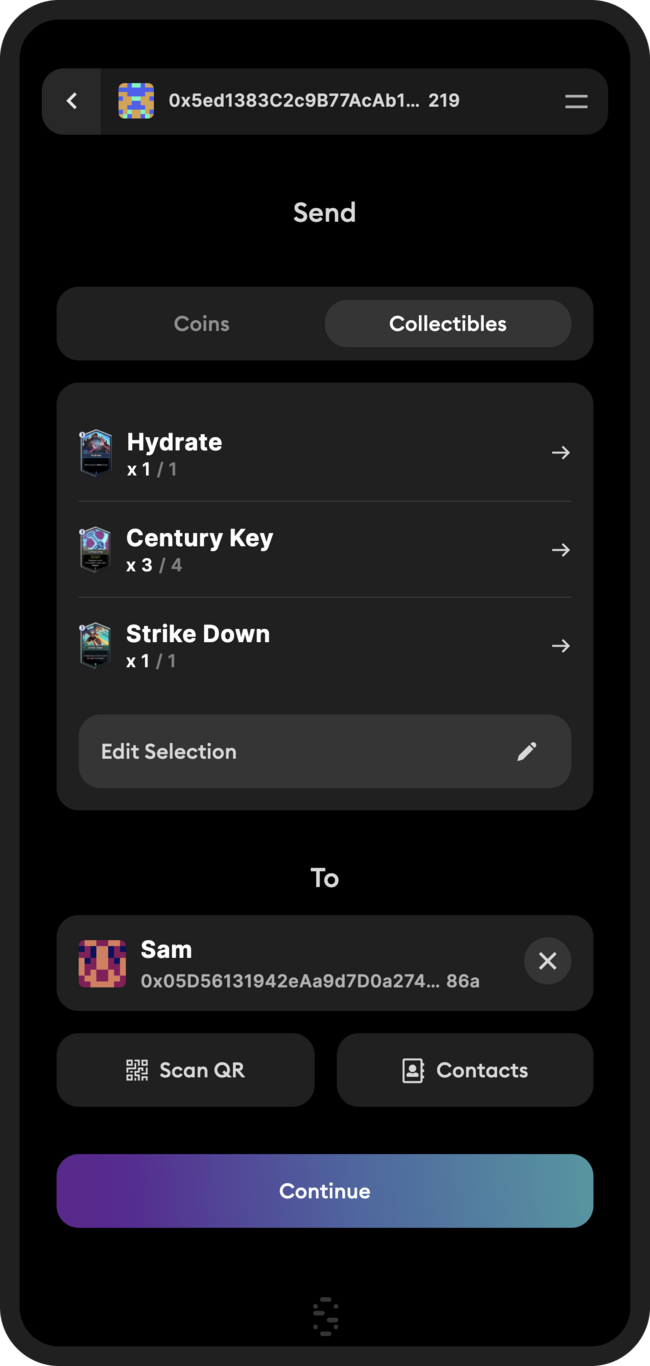This screenshot has height=1366, width=650.
Task: Choose a recipient from Contacts
Action: [465, 1070]
